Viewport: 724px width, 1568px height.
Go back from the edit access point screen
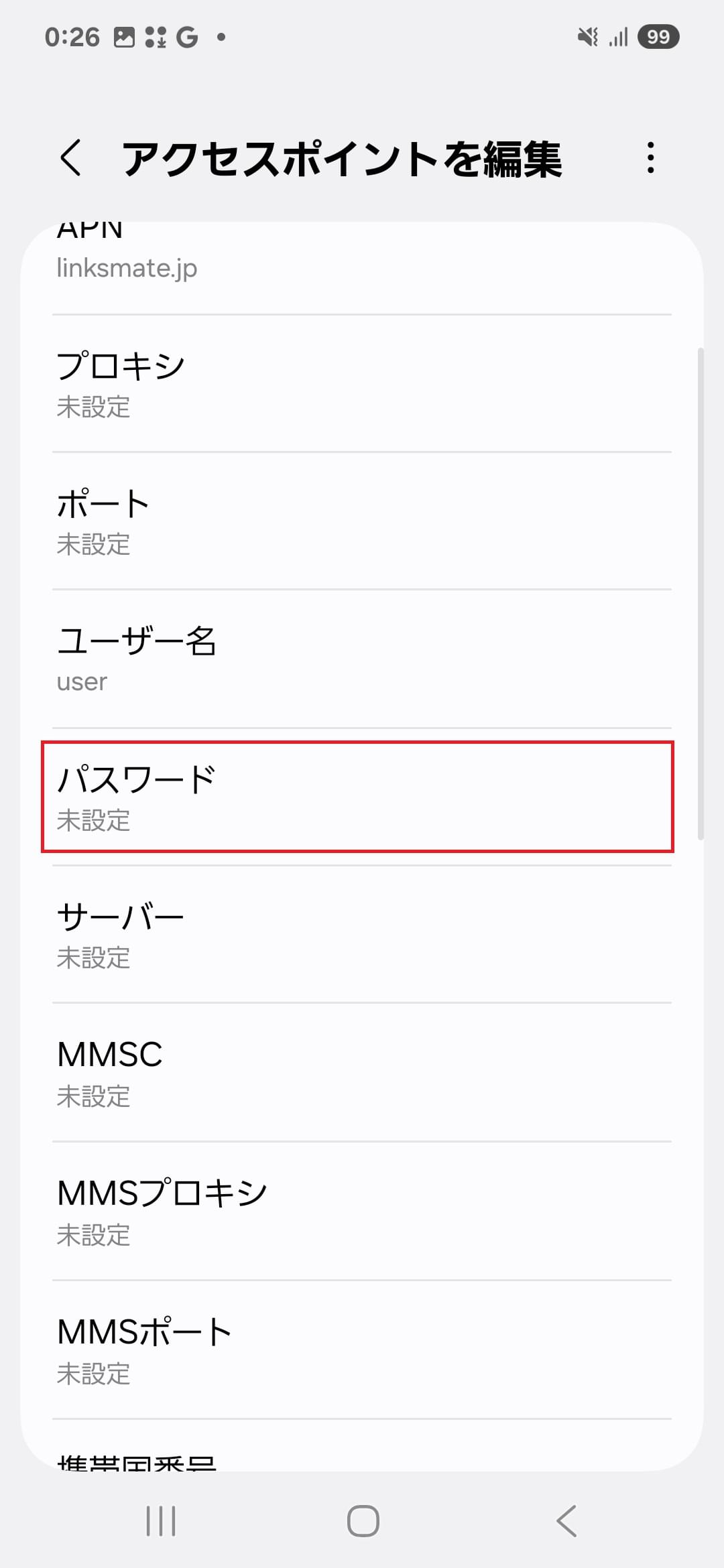click(x=71, y=158)
